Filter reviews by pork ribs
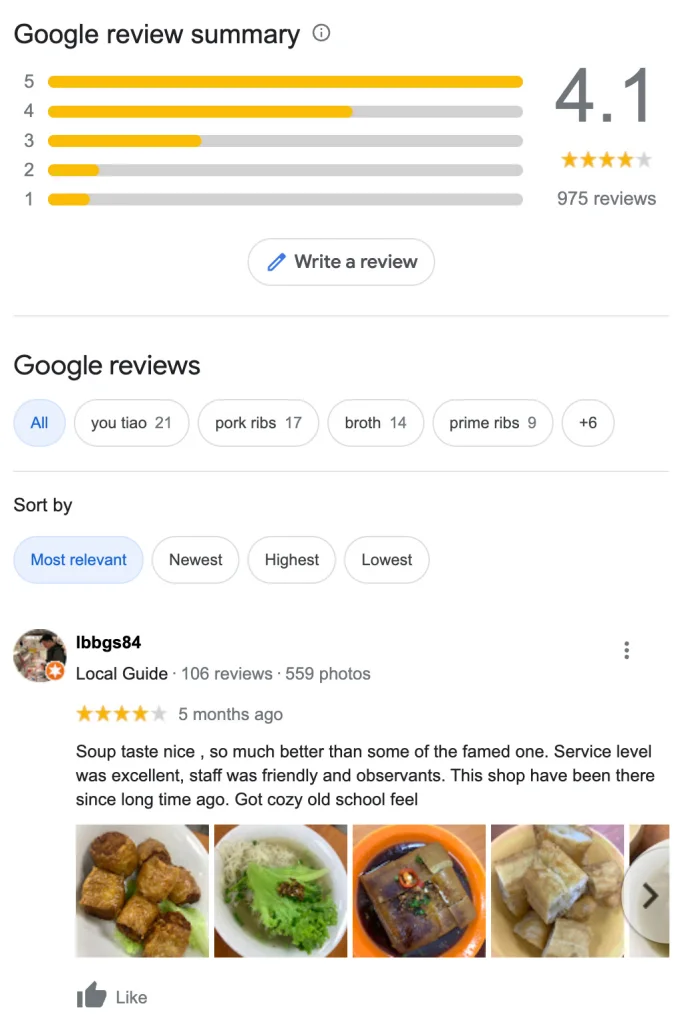 pos(258,423)
